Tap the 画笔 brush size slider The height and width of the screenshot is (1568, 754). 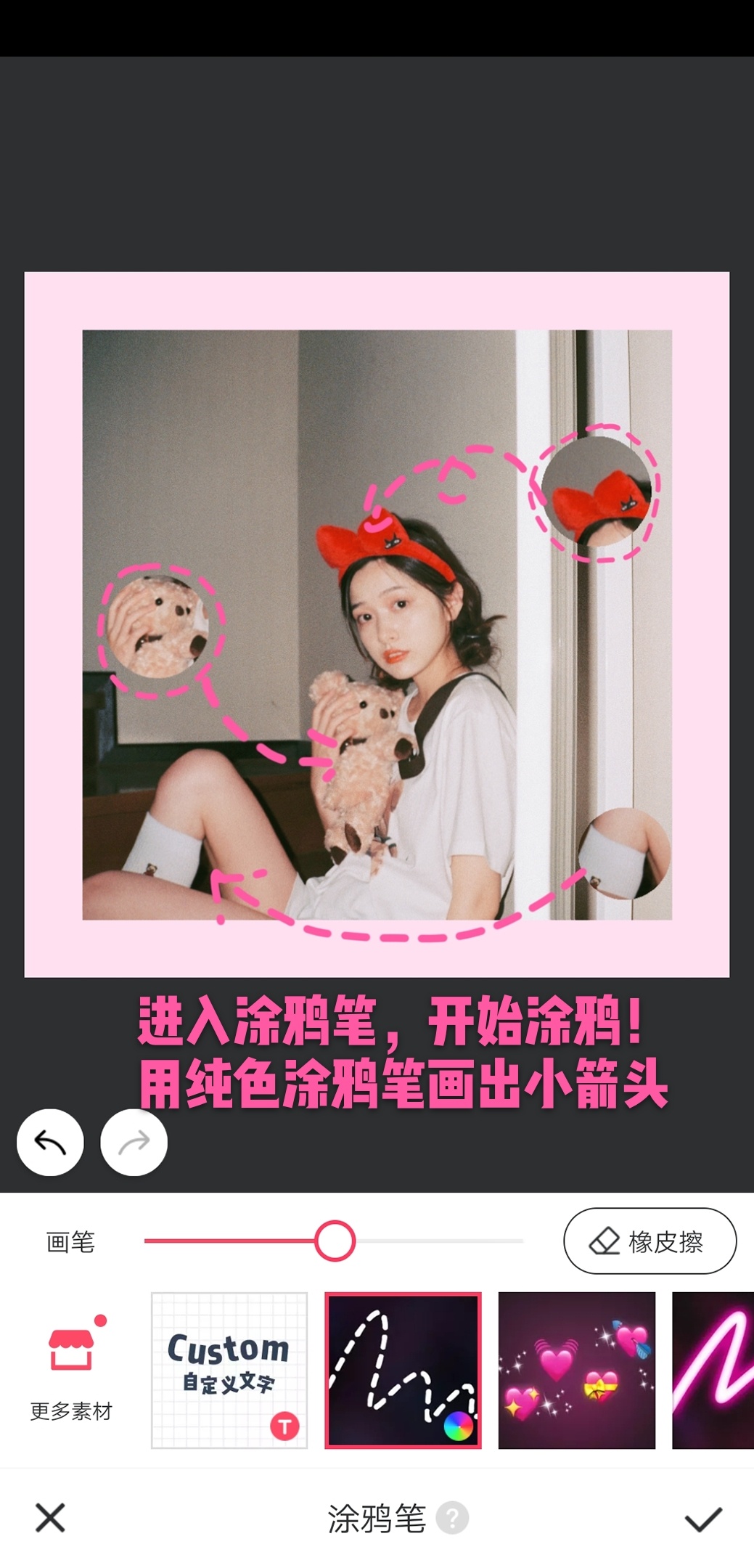(335, 1241)
